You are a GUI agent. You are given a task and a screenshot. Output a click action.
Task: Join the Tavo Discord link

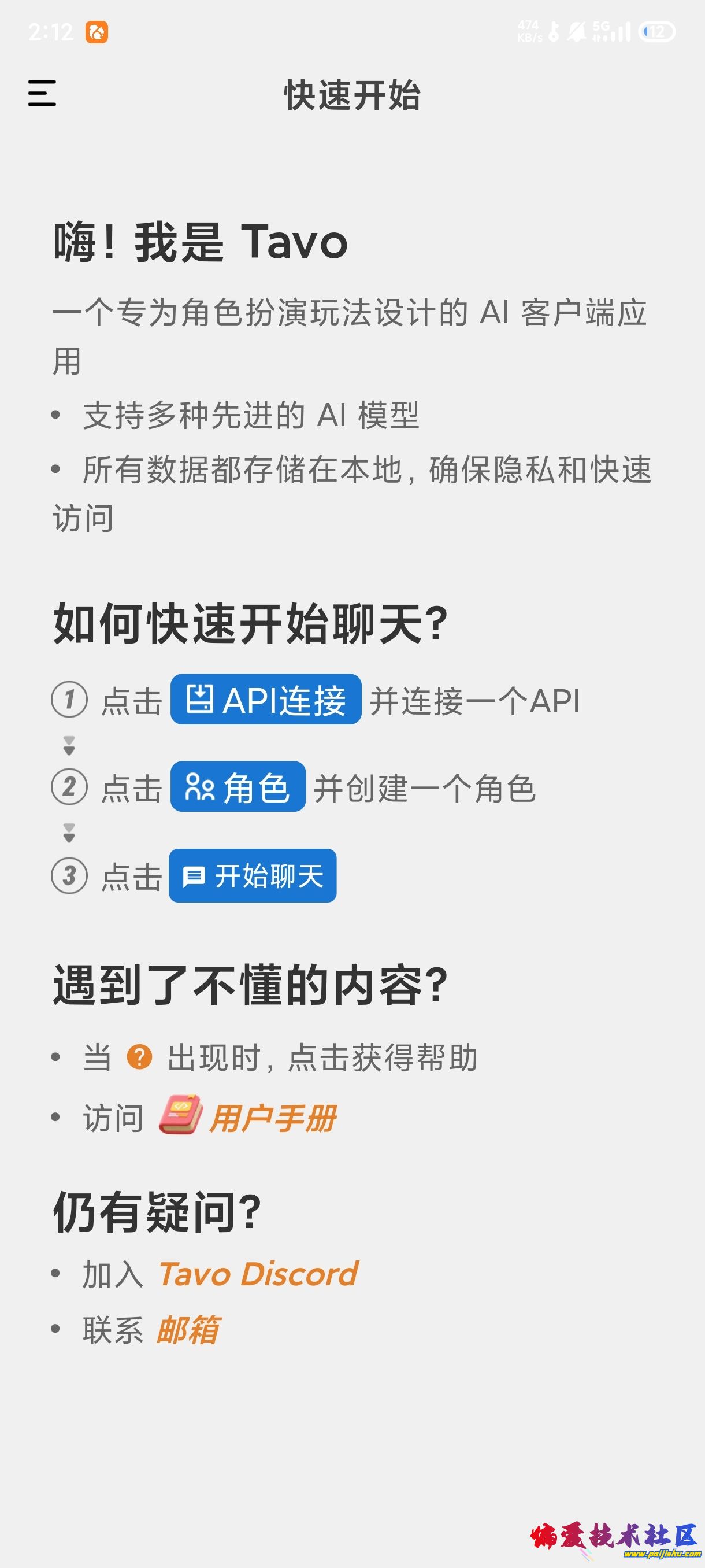pyautogui.click(x=257, y=1274)
